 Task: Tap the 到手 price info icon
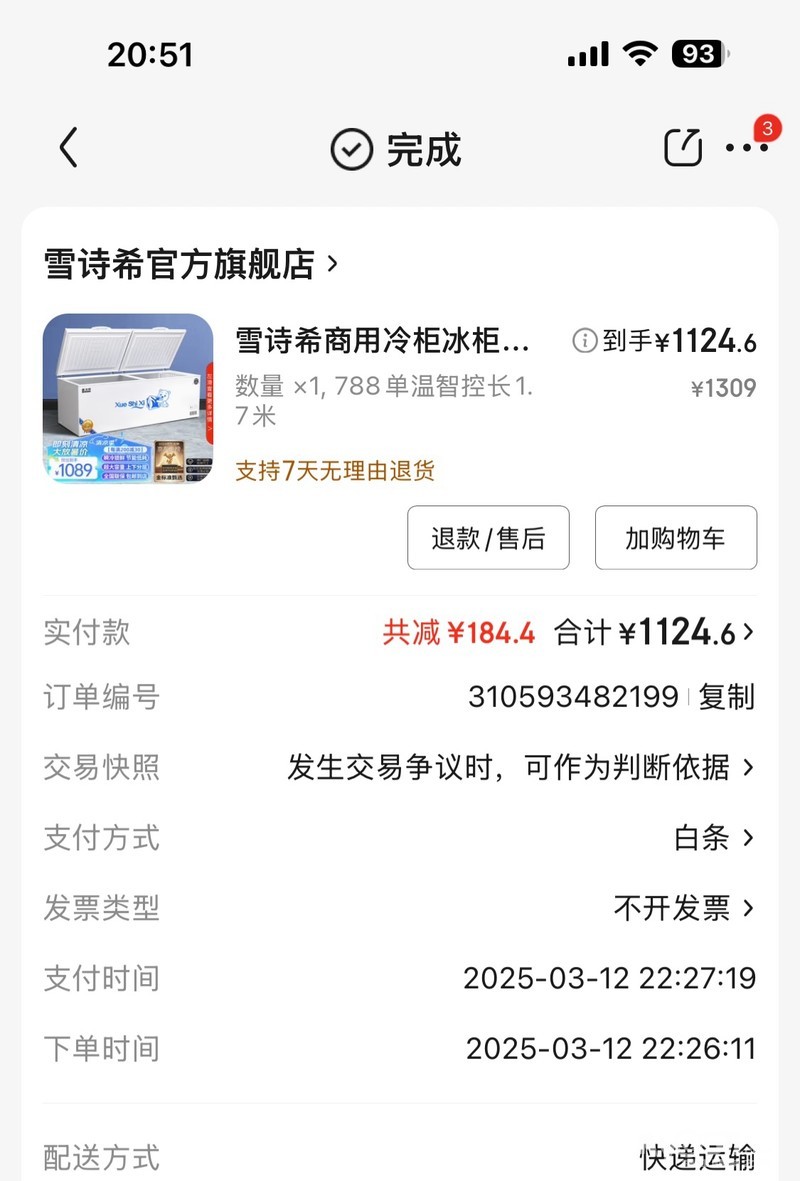[584, 341]
